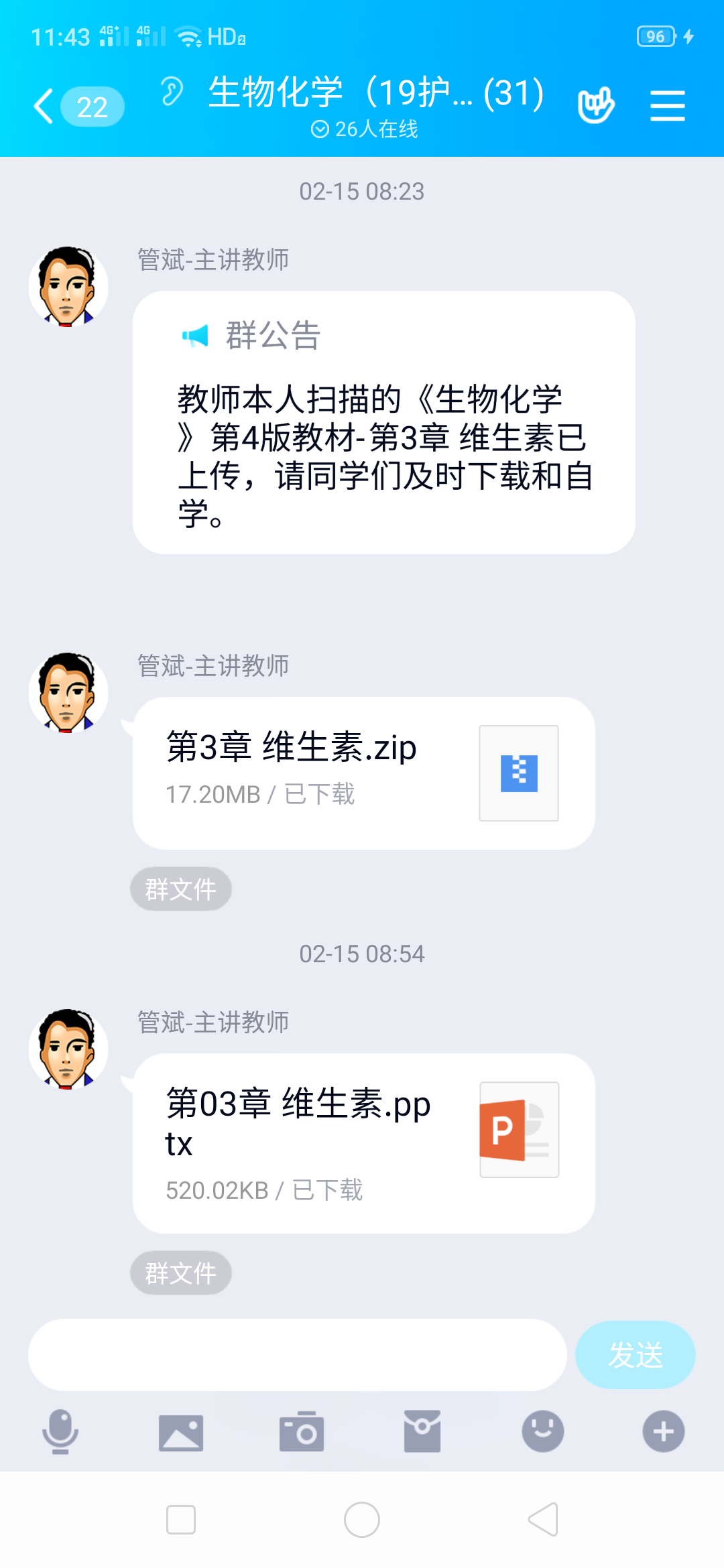Open the photo gallery picker
Image resolution: width=724 pixels, height=1568 pixels.
click(x=180, y=1432)
